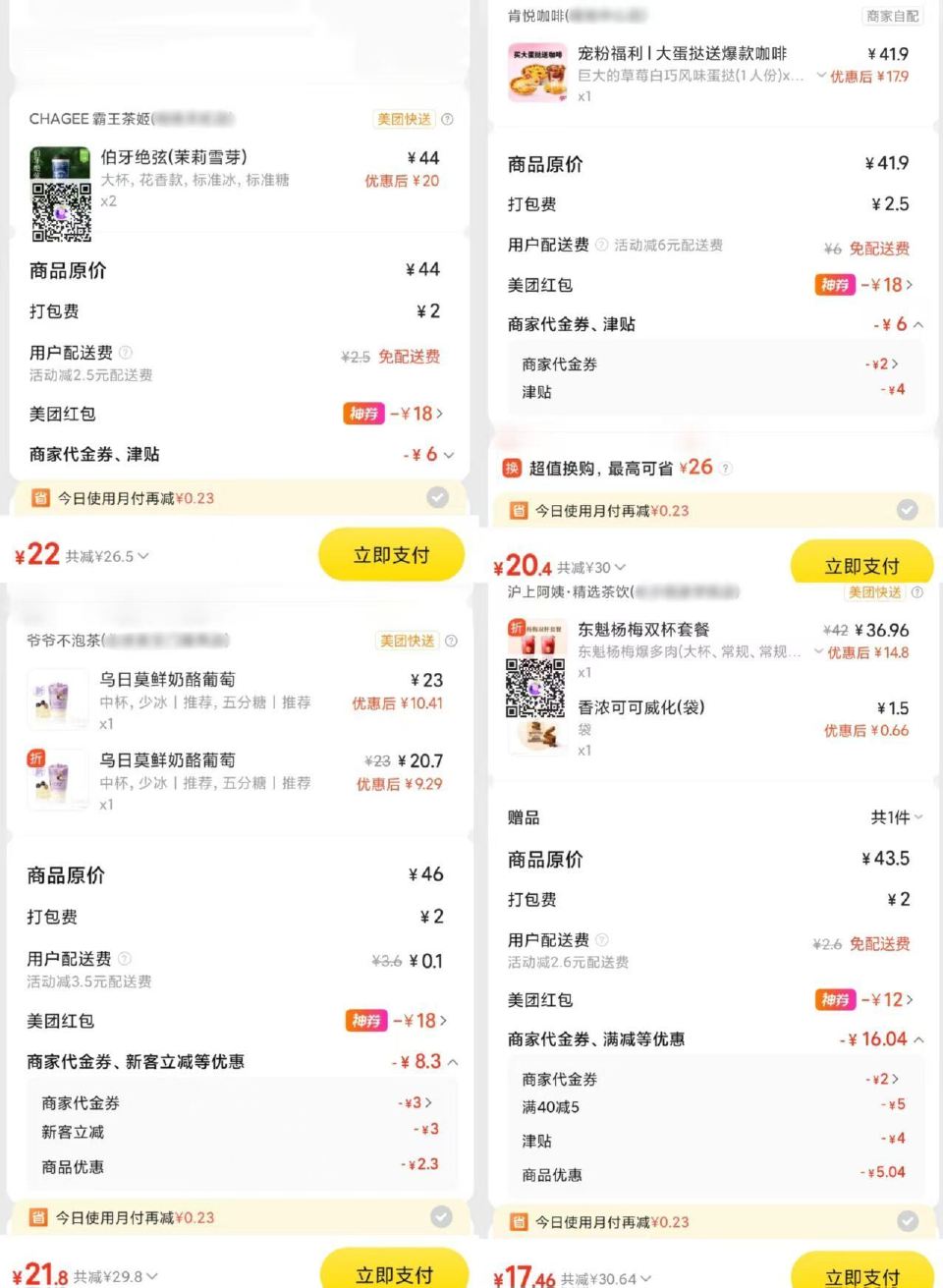943x1288 pixels.
Task: Click the 神券 coupon icon on CHAGEE 美团红包 row
Action: (x=364, y=414)
